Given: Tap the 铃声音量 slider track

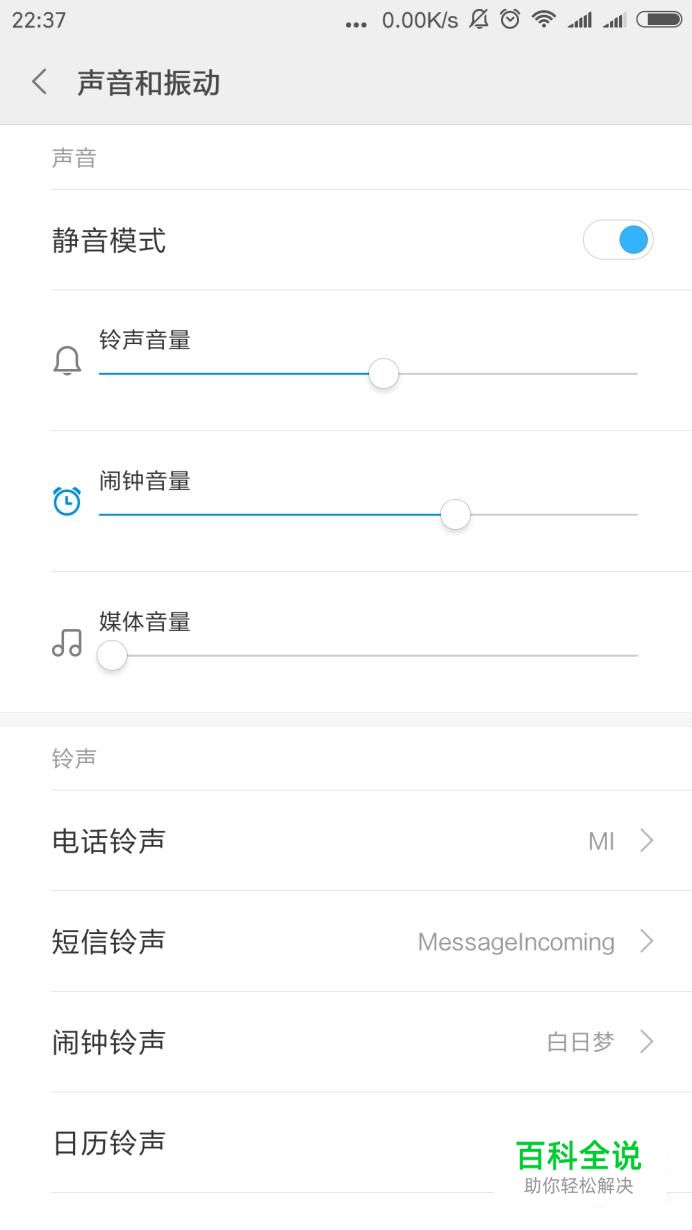Looking at the screenshot, I should (368, 374).
